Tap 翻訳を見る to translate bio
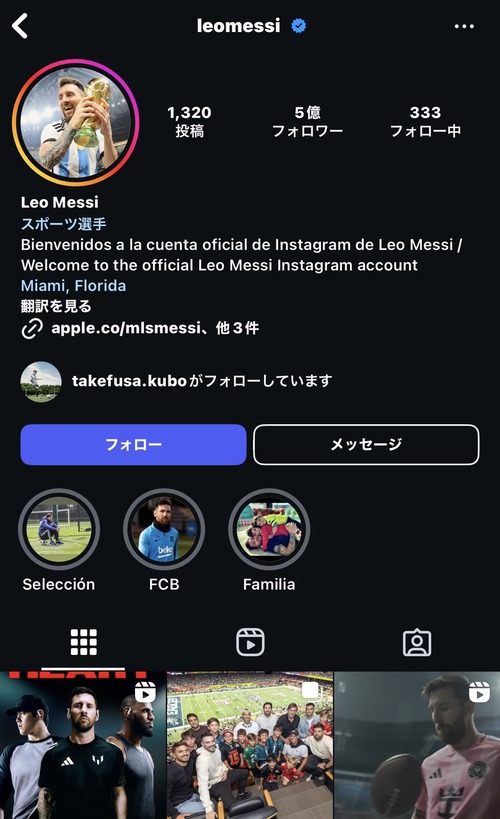 click(56, 306)
